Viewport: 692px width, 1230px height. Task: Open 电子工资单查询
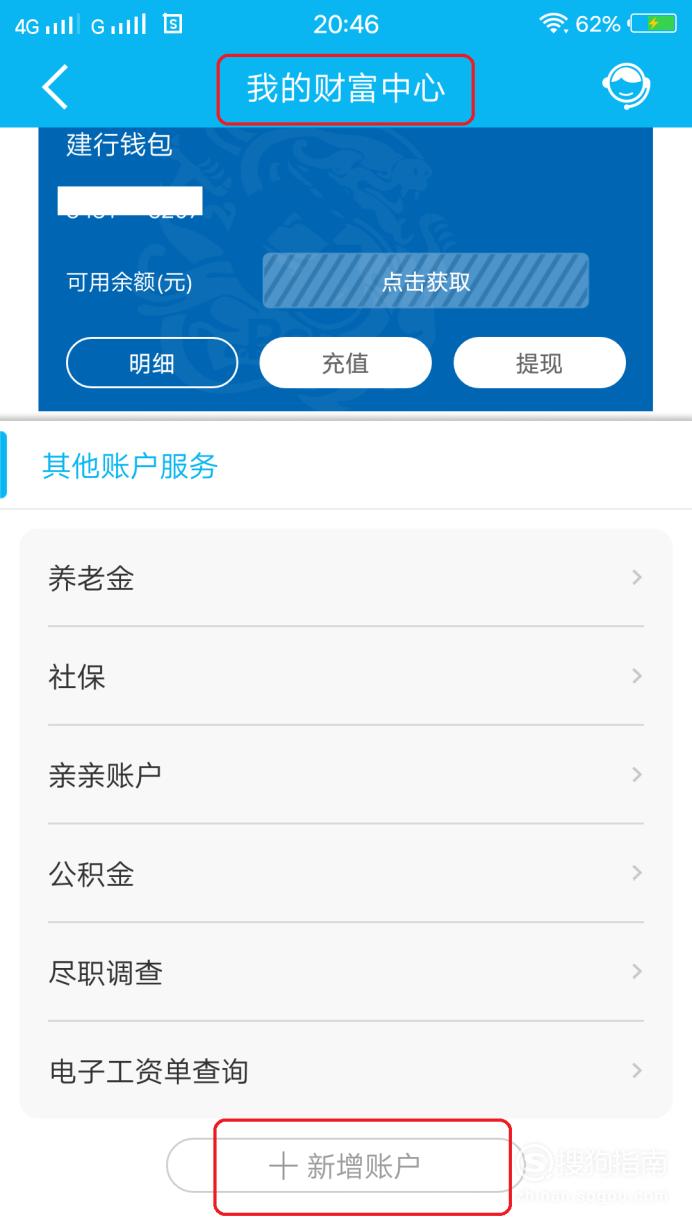pos(346,1071)
